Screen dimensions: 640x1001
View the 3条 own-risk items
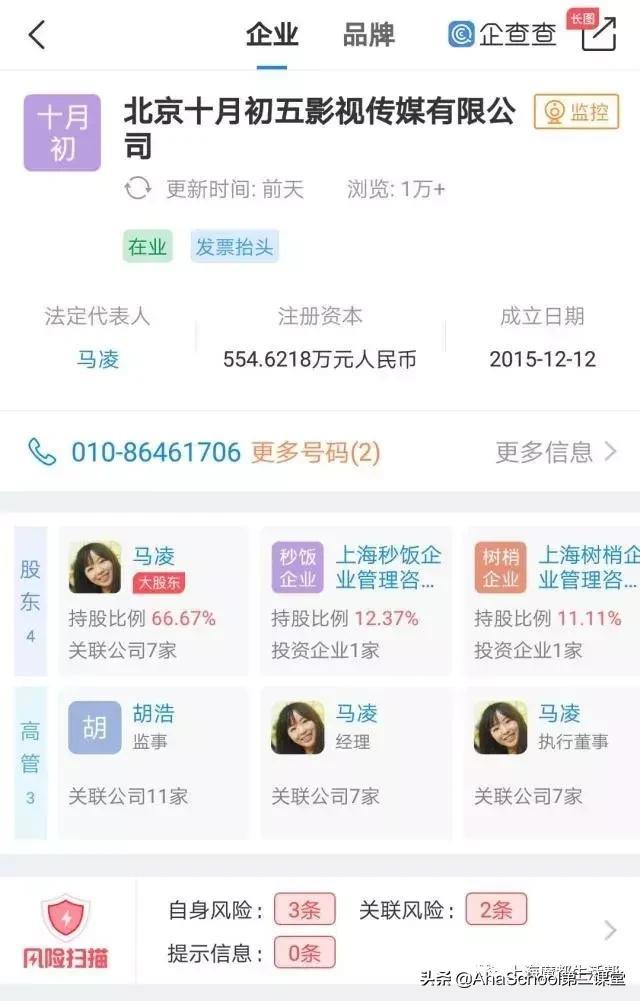(304, 910)
